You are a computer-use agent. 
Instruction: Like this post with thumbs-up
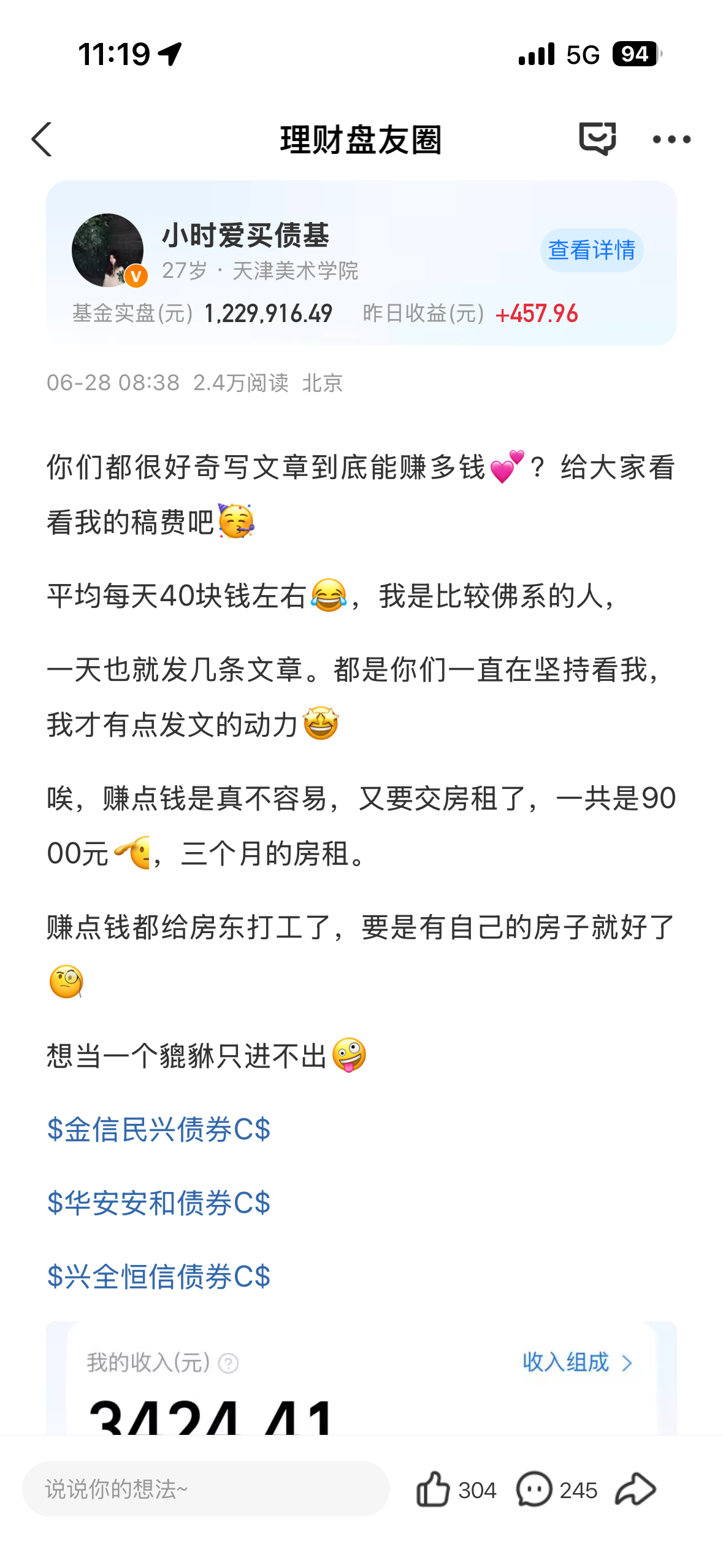[456, 1489]
